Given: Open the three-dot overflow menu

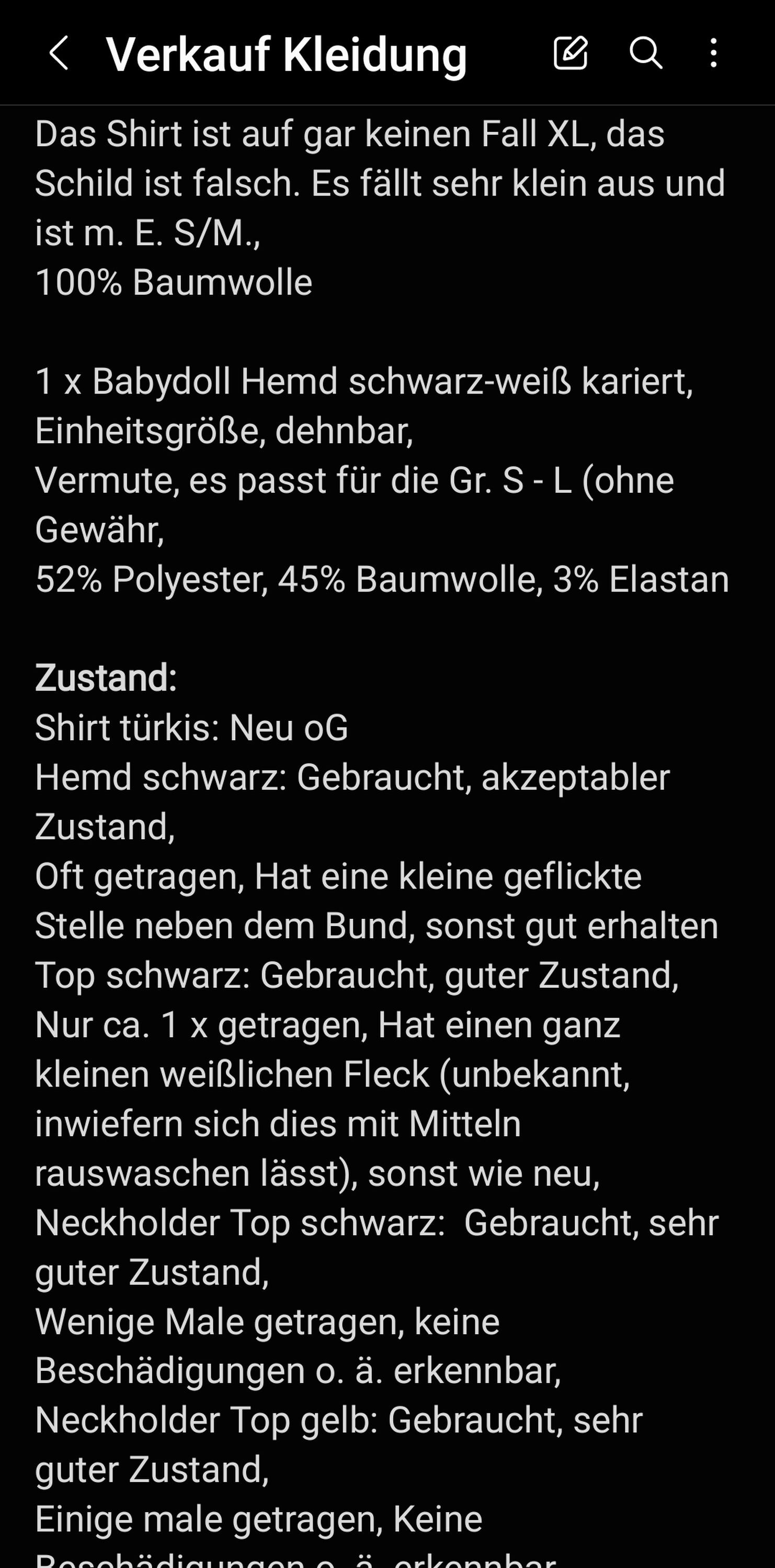Looking at the screenshot, I should pos(713,53).
